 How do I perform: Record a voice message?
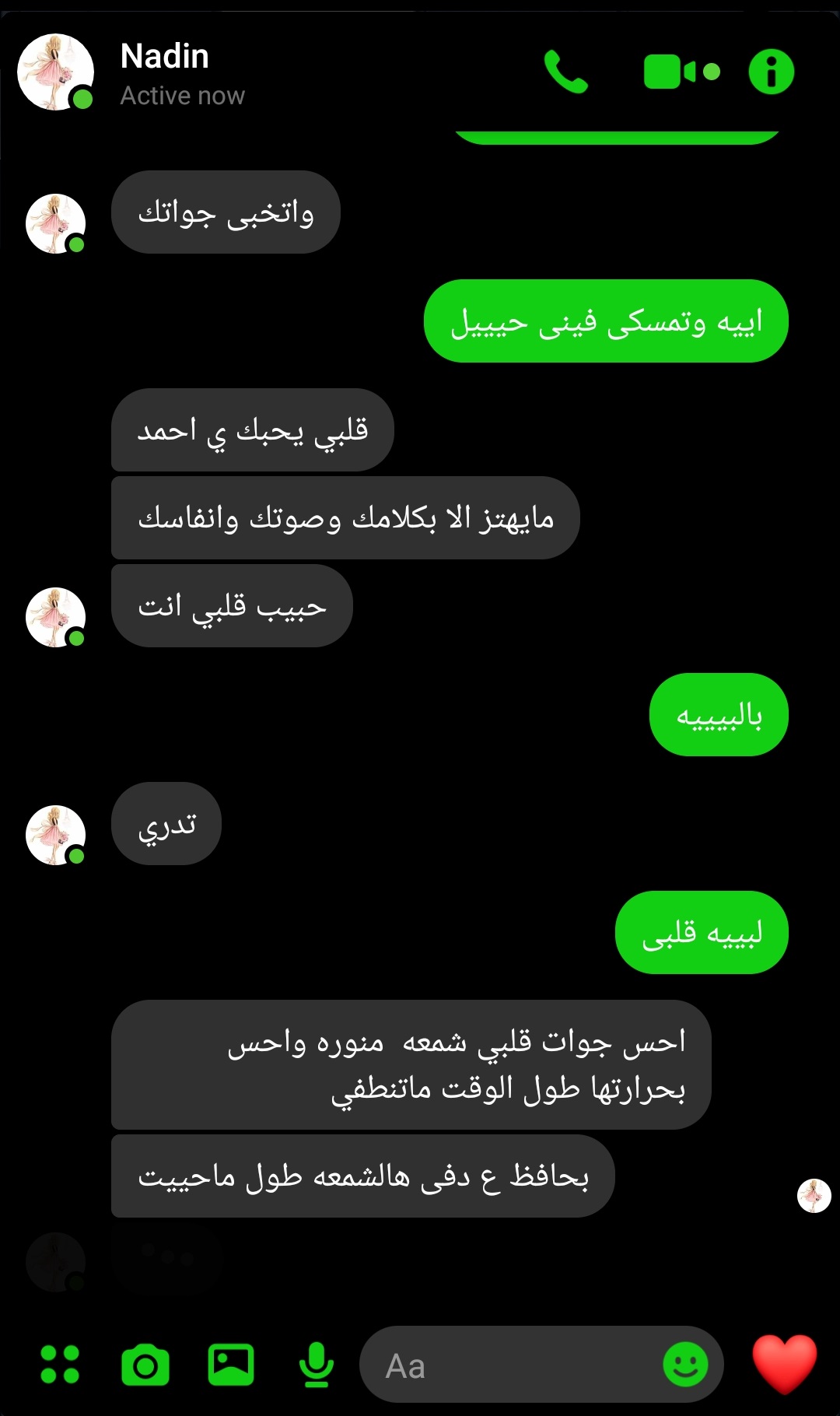(x=317, y=1365)
